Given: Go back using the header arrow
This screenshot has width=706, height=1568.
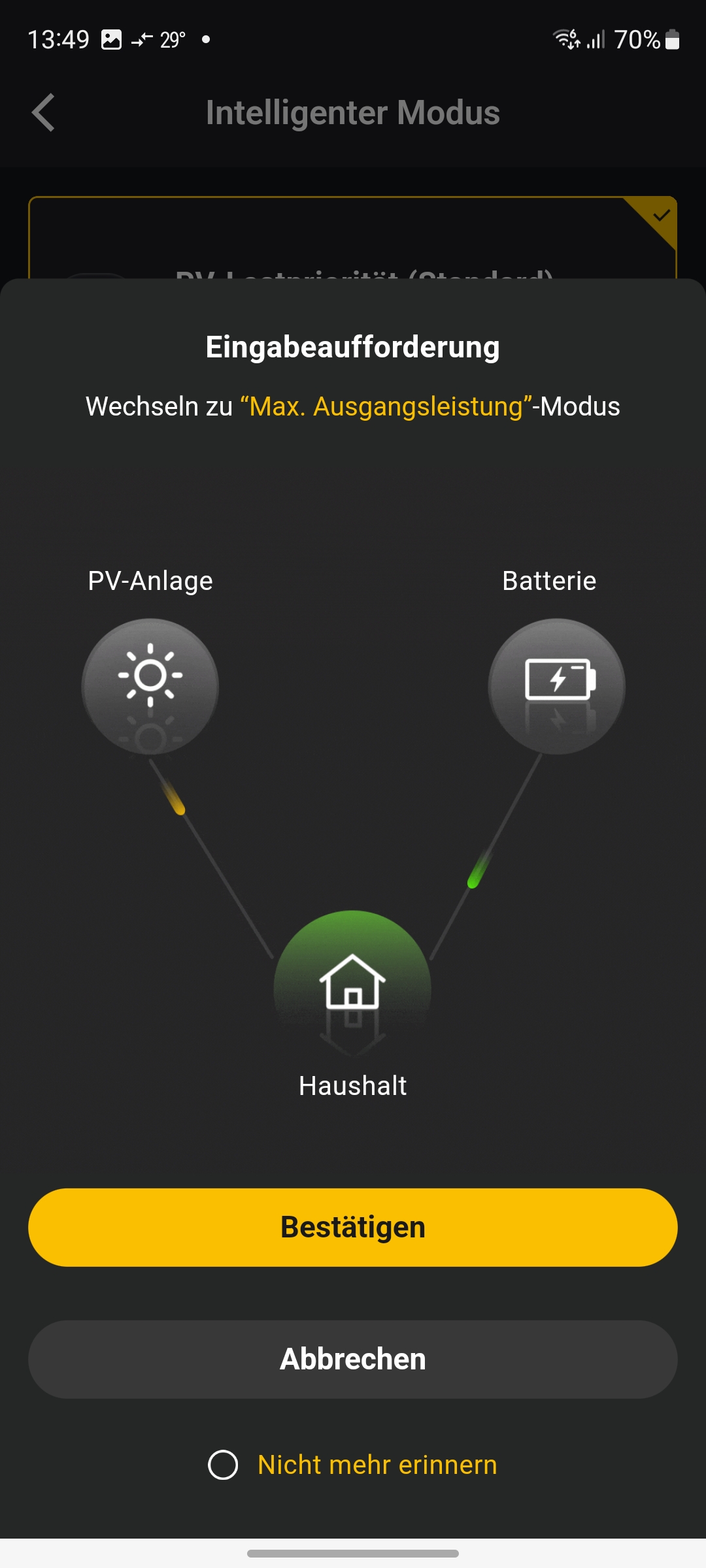Looking at the screenshot, I should pyautogui.click(x=44, y=112).
